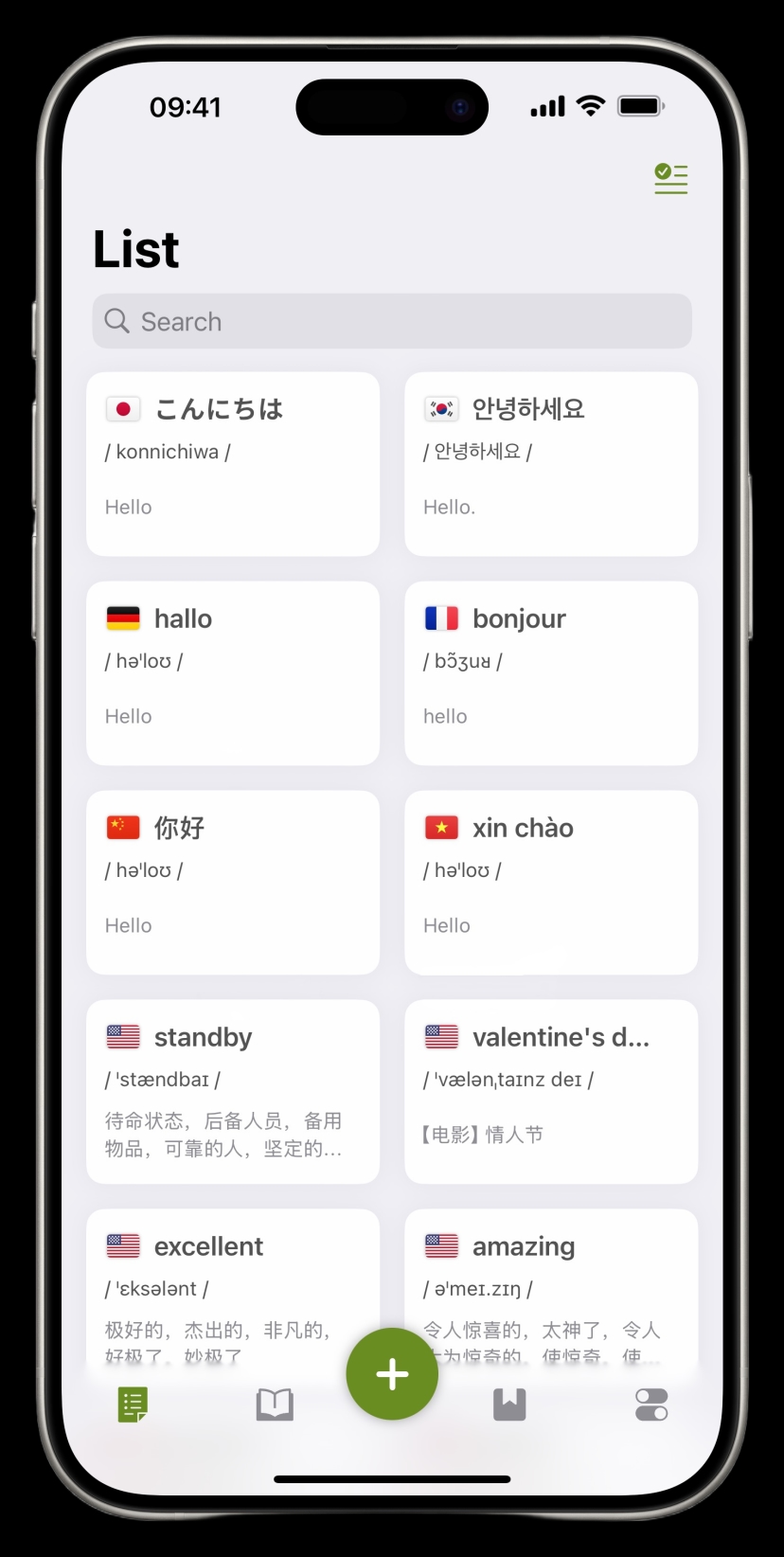This screenshot has height=1557, width=784.
Task: Open the Search field
Action: point(392,321)
